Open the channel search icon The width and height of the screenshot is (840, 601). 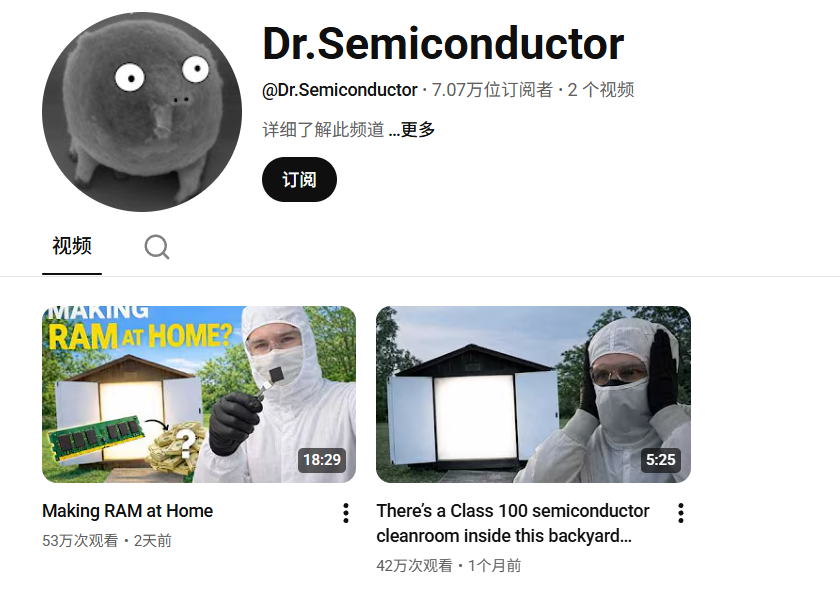[157, 247]
